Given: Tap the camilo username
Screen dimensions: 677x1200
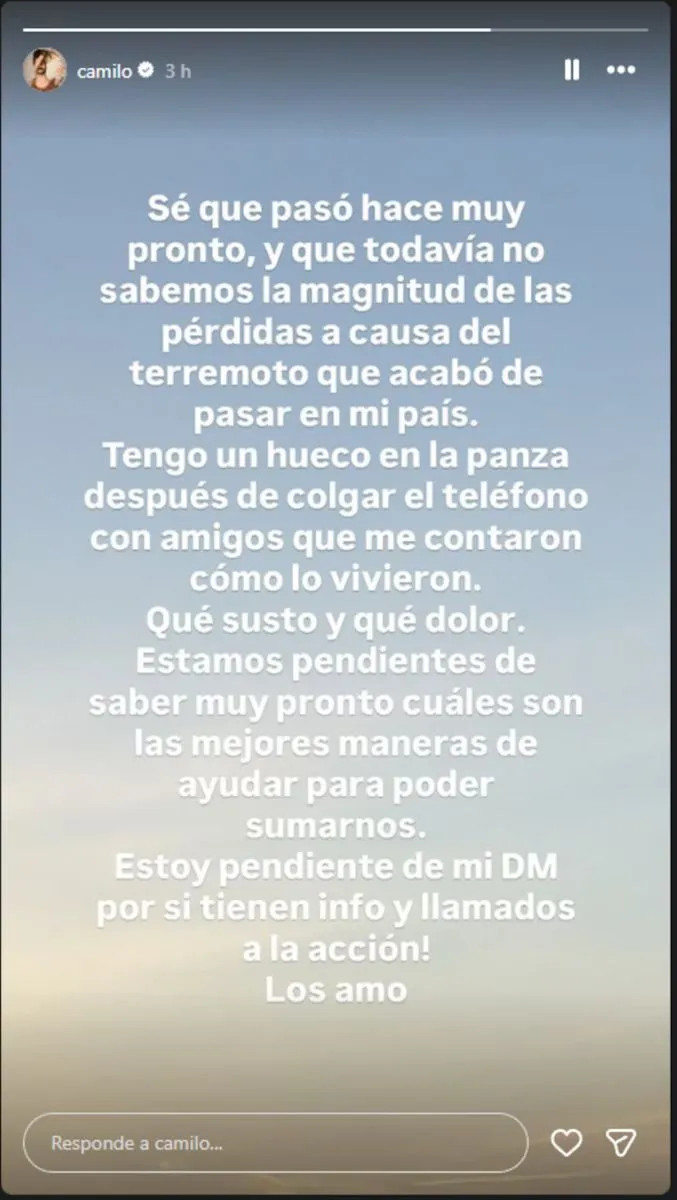Looking at the screenshot, I should 104,71.
